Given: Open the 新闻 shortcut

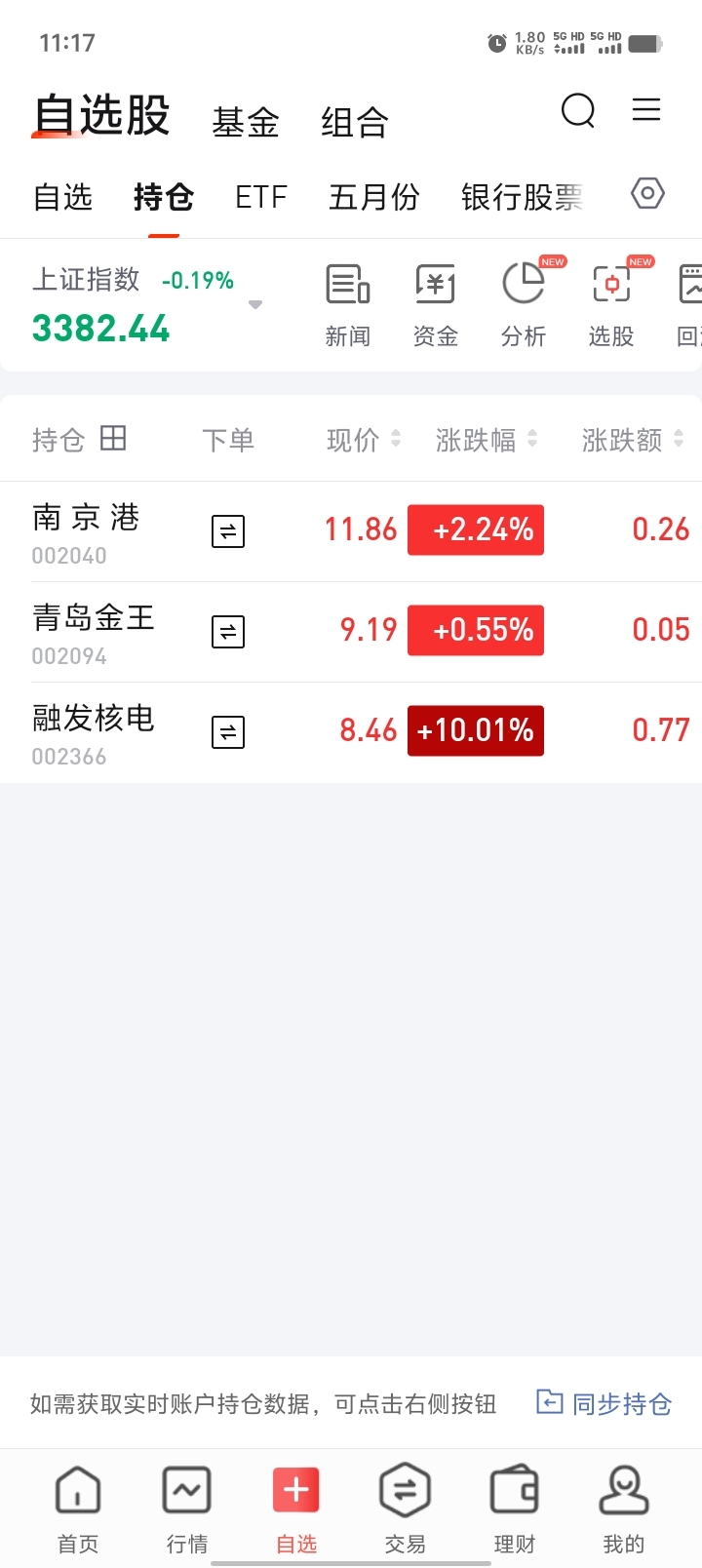Looking at the screenshot, I should [x=348, y=306].
